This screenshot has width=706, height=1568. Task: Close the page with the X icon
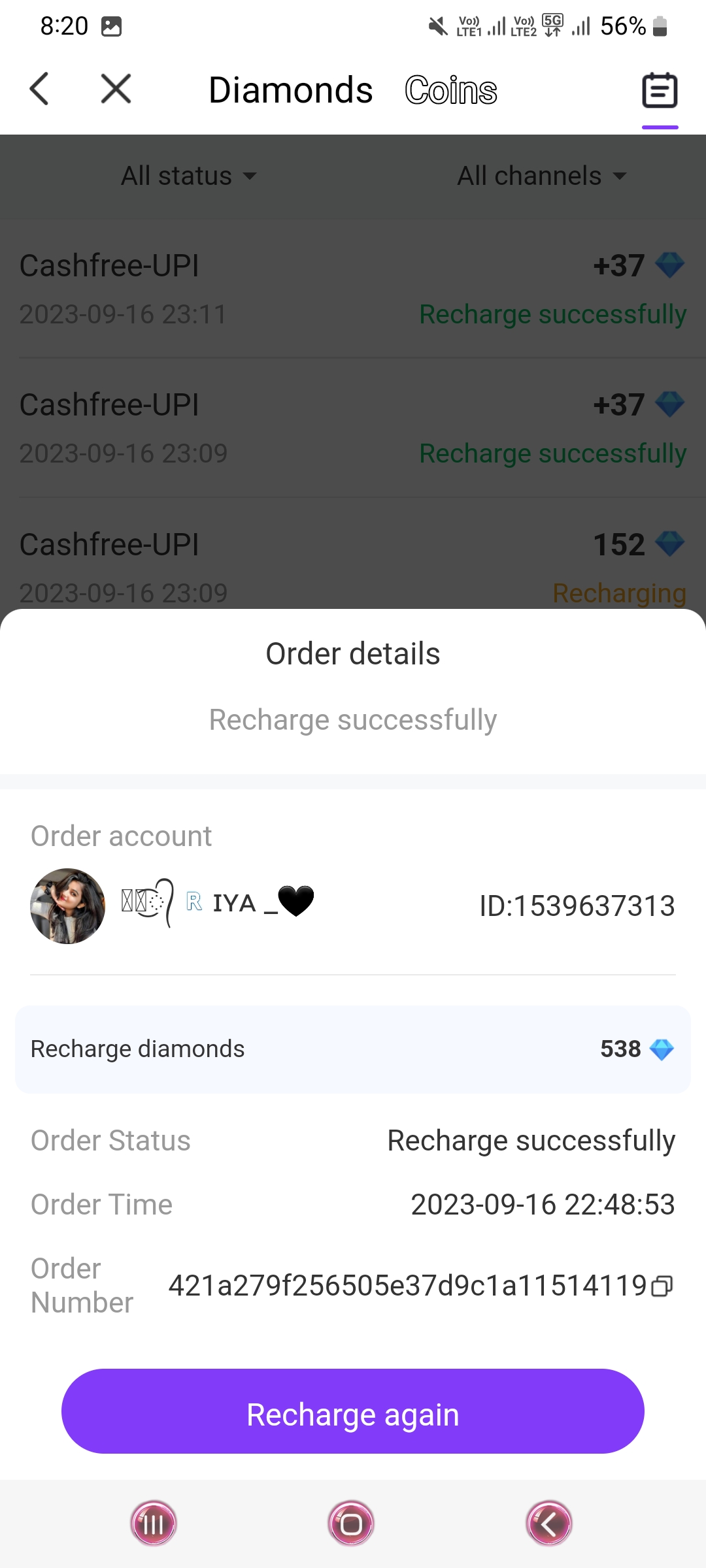[116, 89]
